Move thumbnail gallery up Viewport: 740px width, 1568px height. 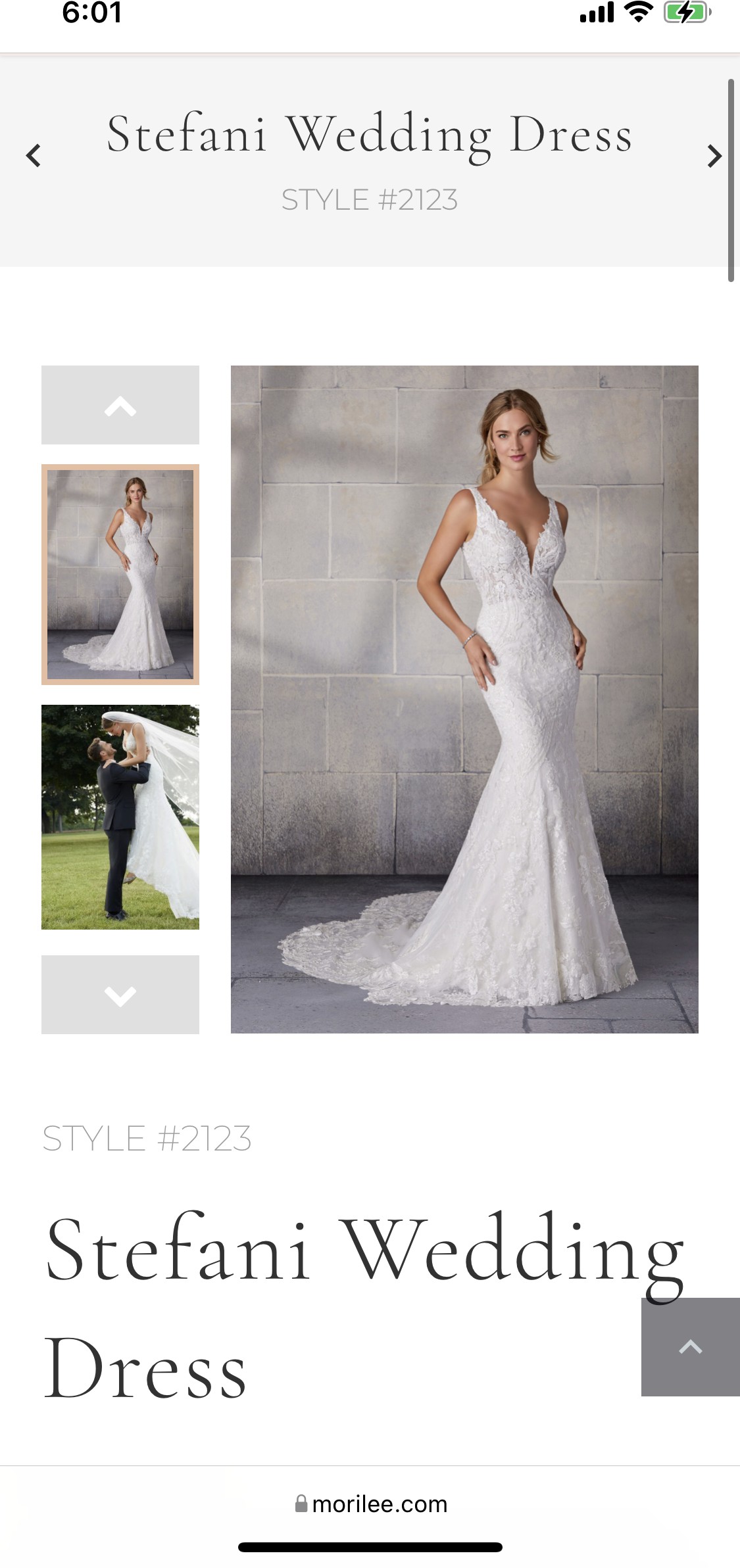point(120,406)
